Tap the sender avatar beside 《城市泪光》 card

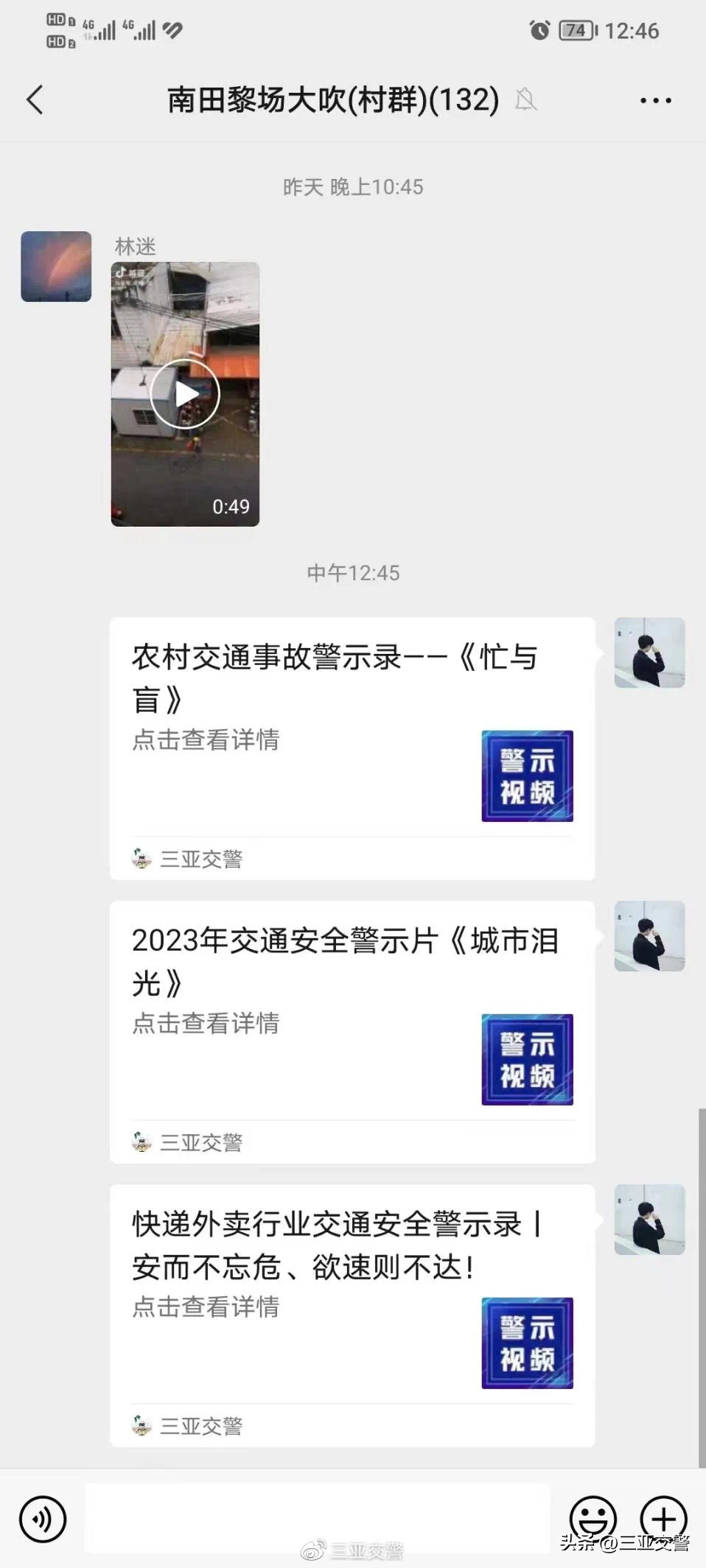click(649, 937)
